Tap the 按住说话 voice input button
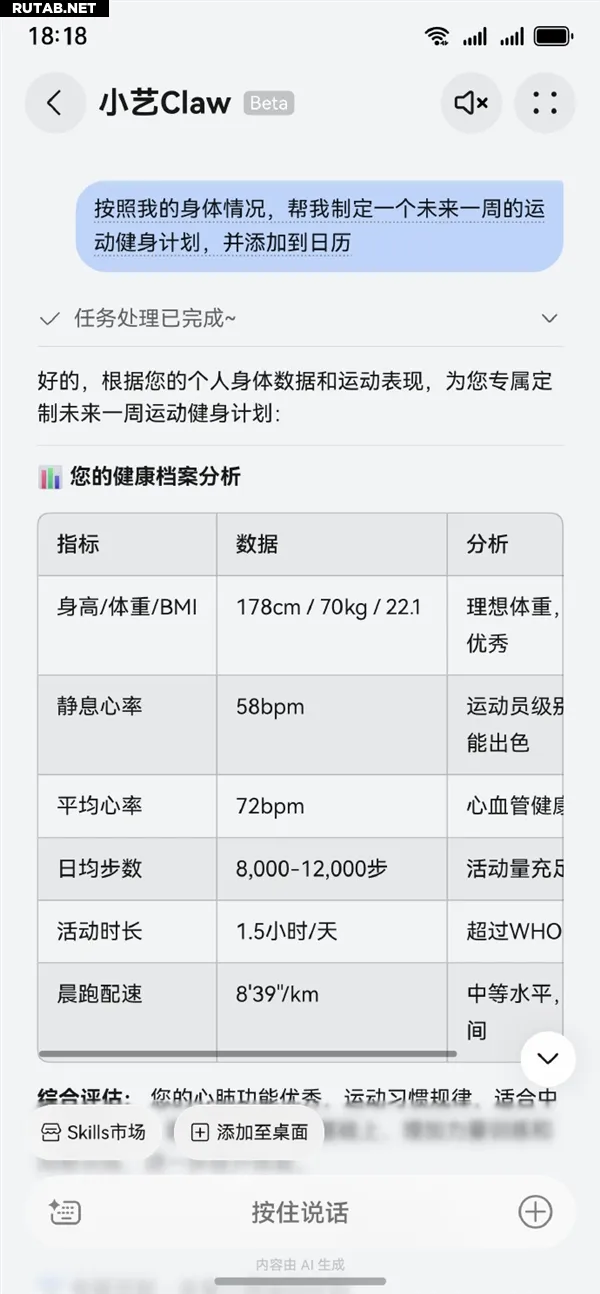The height and width of the screenshot is (1294, 600). click(300, 1212)
